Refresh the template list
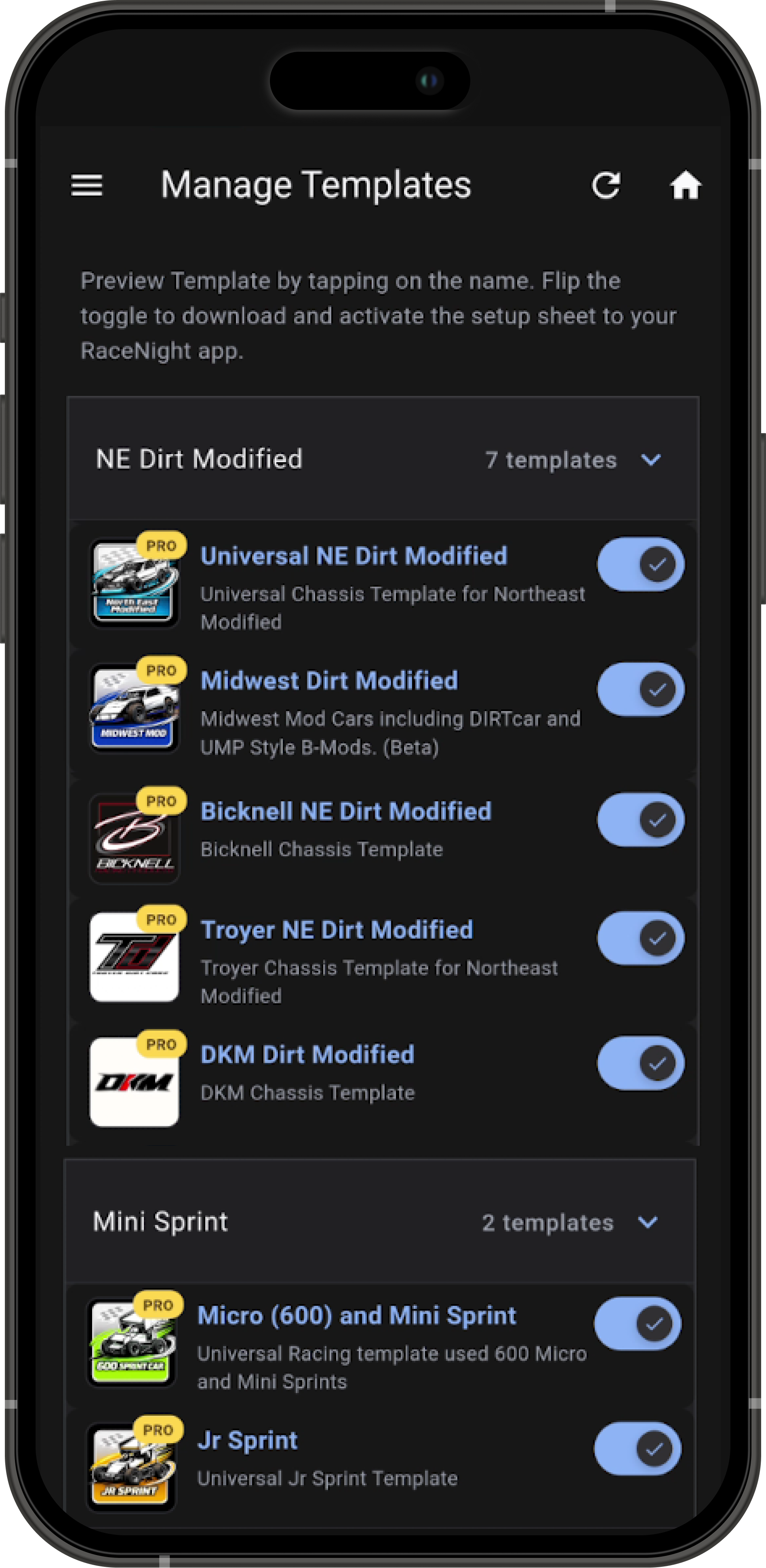The height and width of the screenshot is (1568, 766). 606,186
